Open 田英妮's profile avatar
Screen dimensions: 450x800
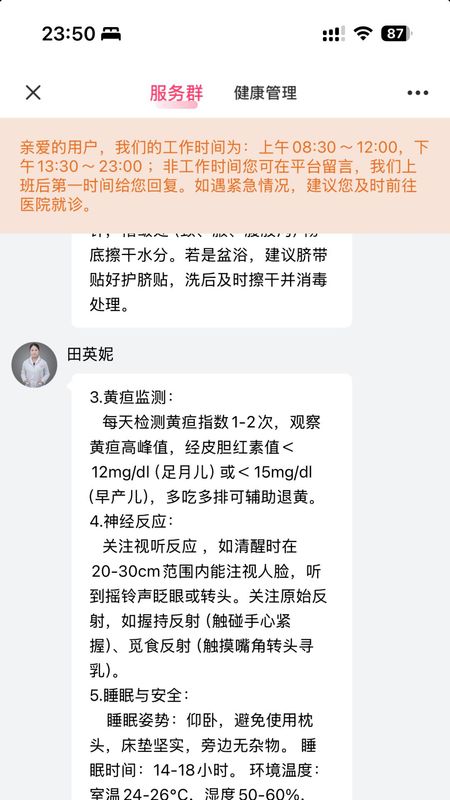click(x=35, y=365)
